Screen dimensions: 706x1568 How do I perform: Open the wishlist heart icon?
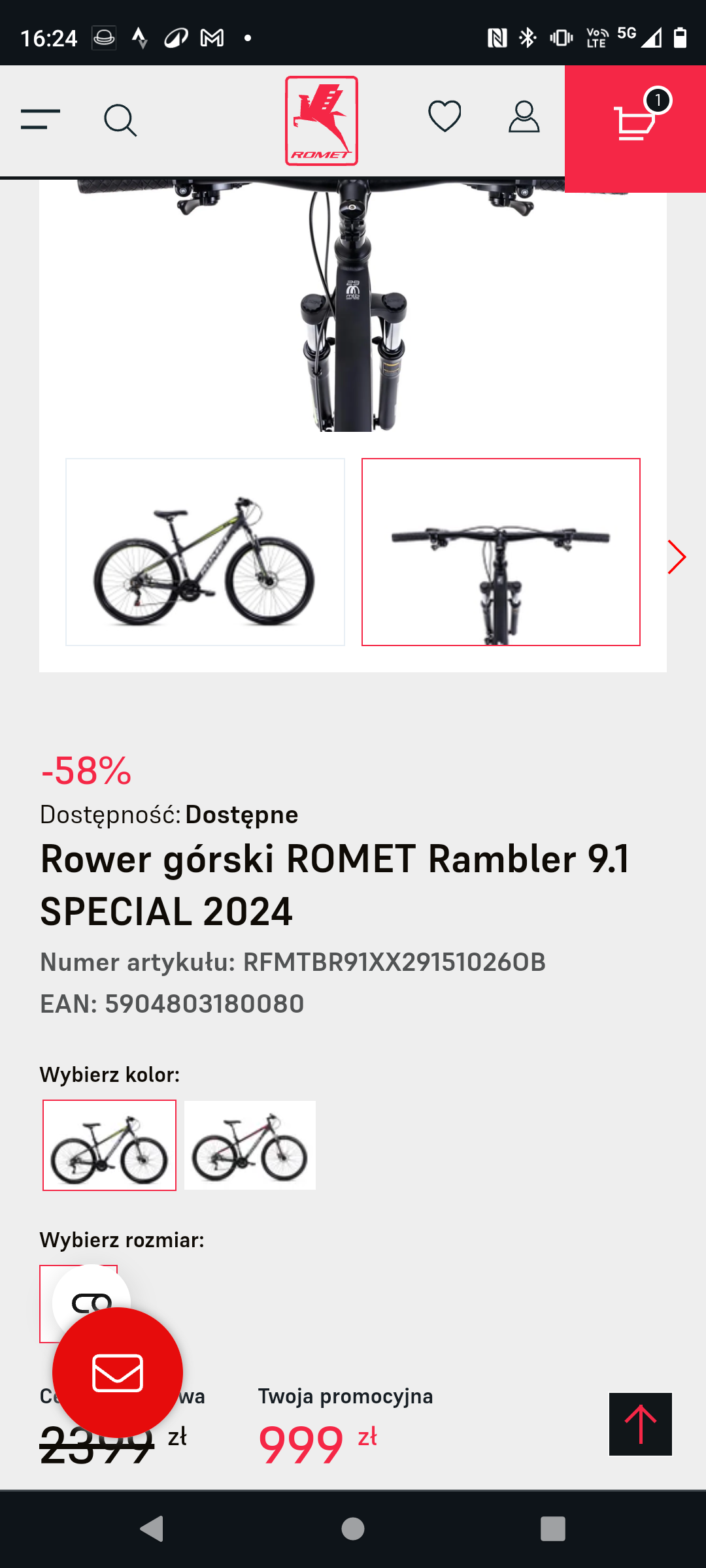pos(445,117)
